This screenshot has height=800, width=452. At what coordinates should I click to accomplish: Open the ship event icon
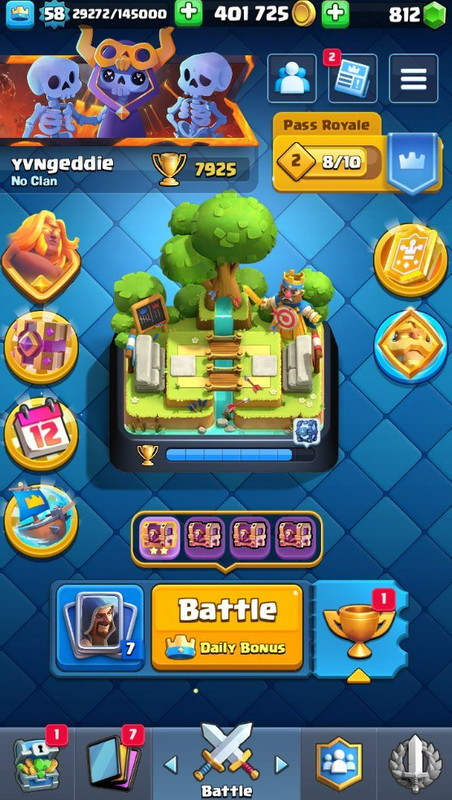[x=41, y=518]
